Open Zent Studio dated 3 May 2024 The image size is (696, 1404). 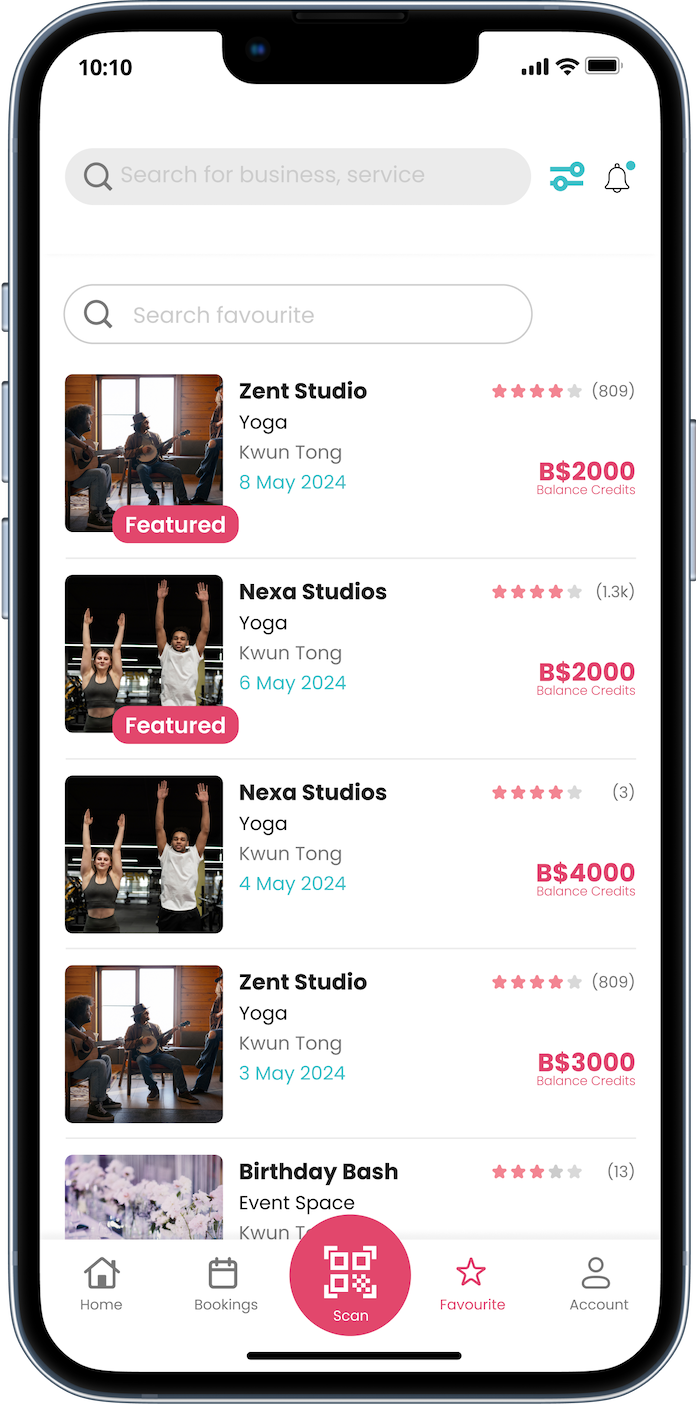302,982
